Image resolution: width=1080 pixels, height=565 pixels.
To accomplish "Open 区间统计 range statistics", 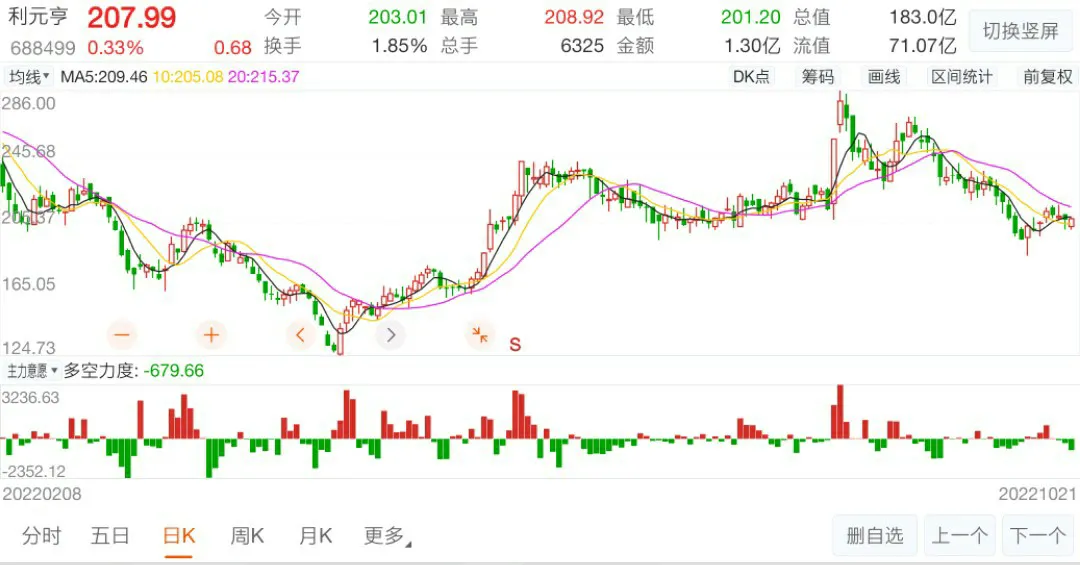I will click(x=962, y=77).
